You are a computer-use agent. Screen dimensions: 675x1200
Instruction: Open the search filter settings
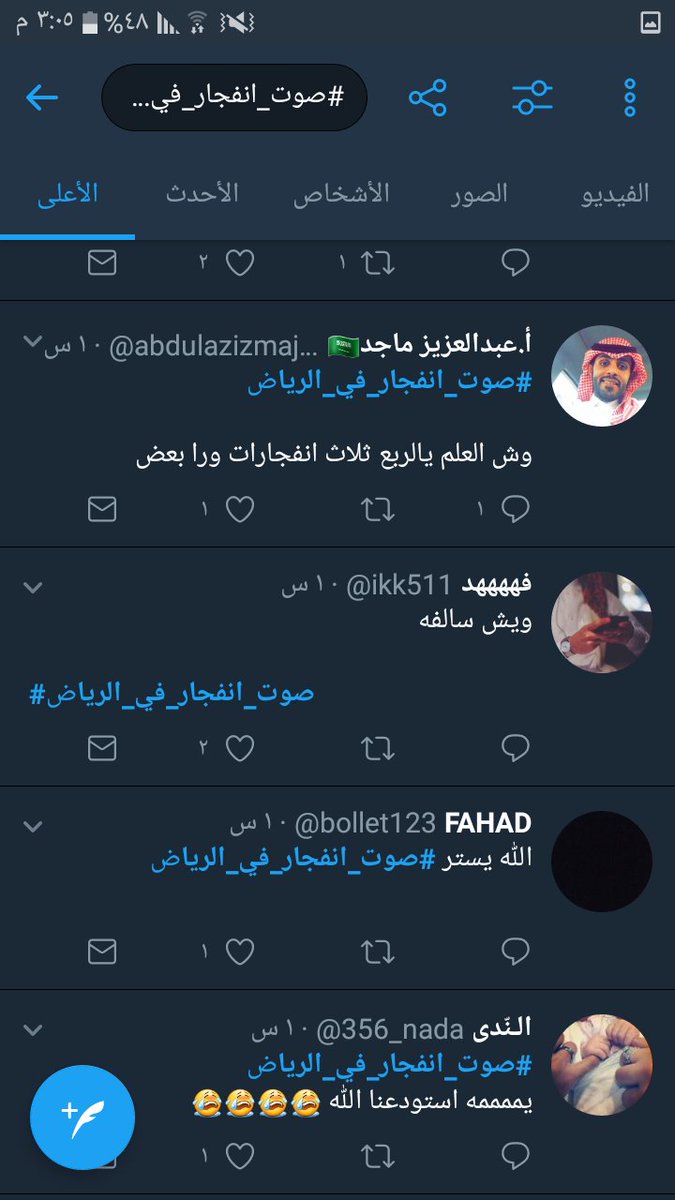532,97
